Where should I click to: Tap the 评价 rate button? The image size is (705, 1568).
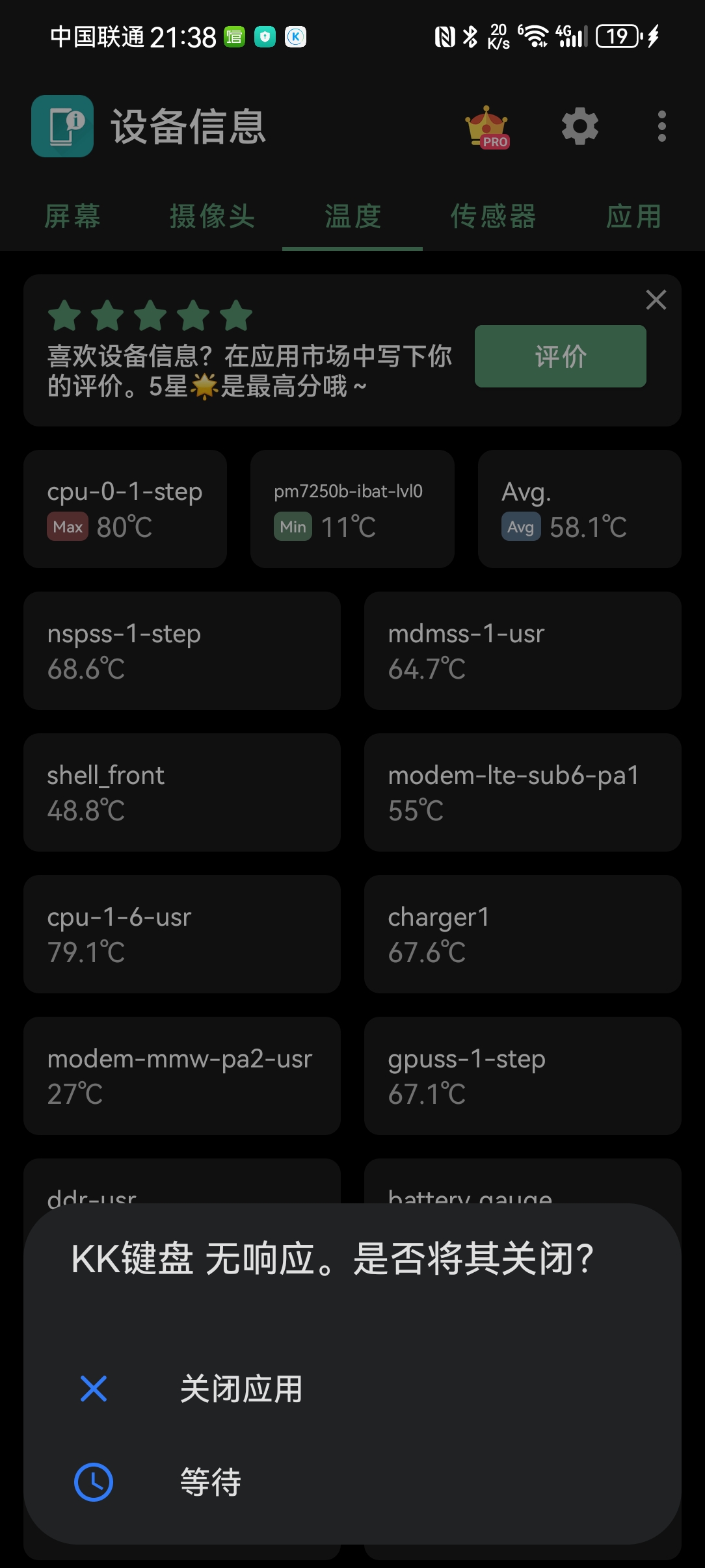tap(560, 356)
